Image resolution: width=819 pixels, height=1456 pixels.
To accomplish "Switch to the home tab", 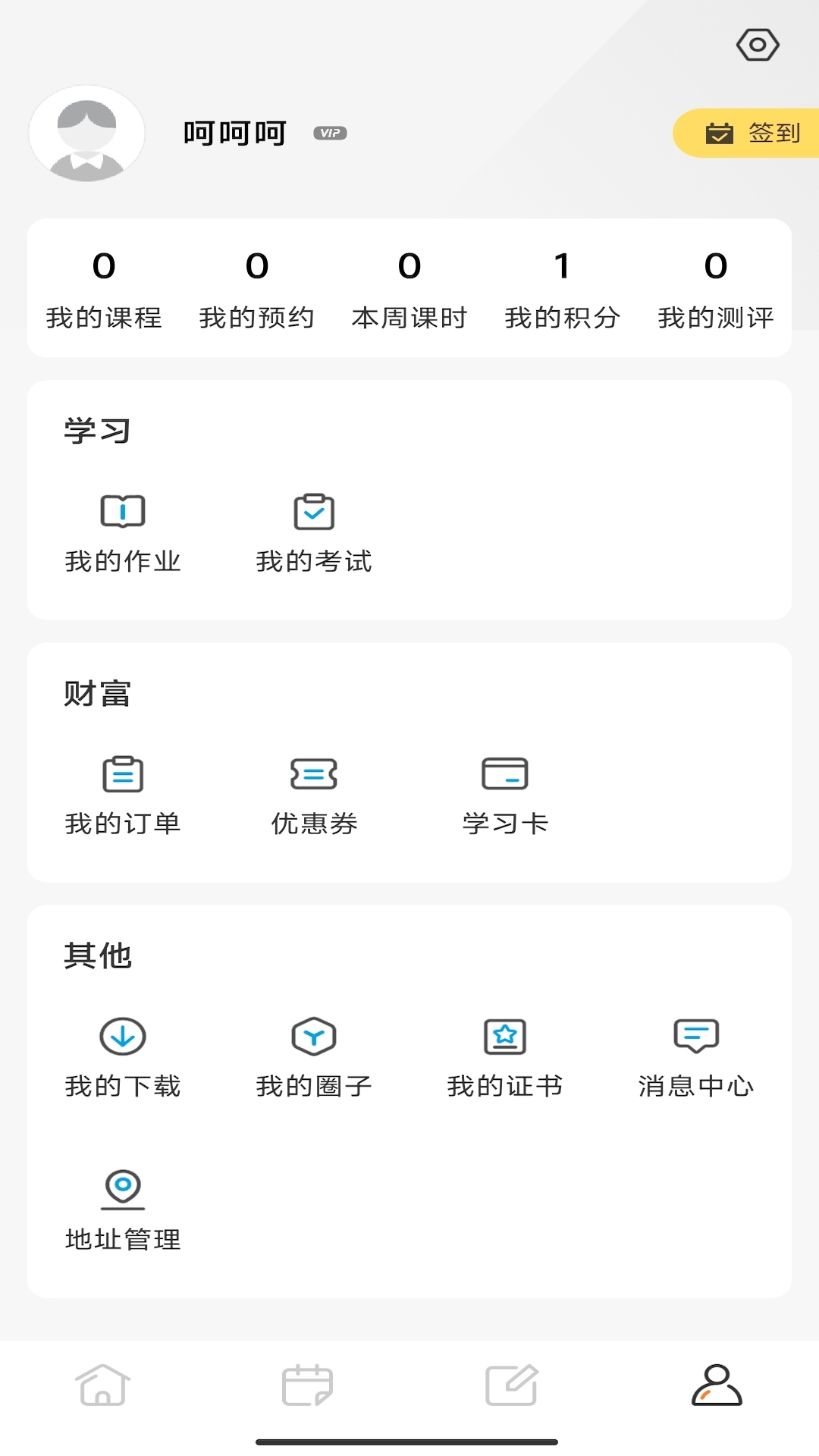I will click(x=103, y=1385).
